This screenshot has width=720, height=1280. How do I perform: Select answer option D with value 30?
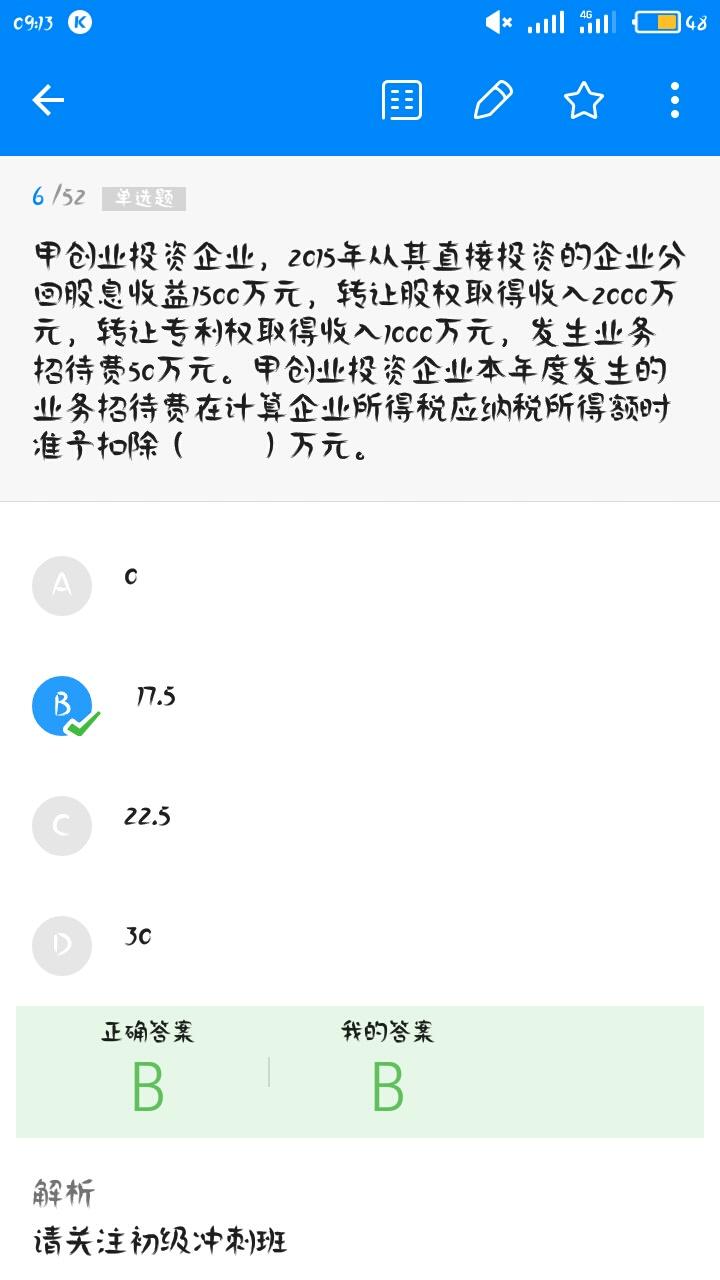tap(62, 946)
